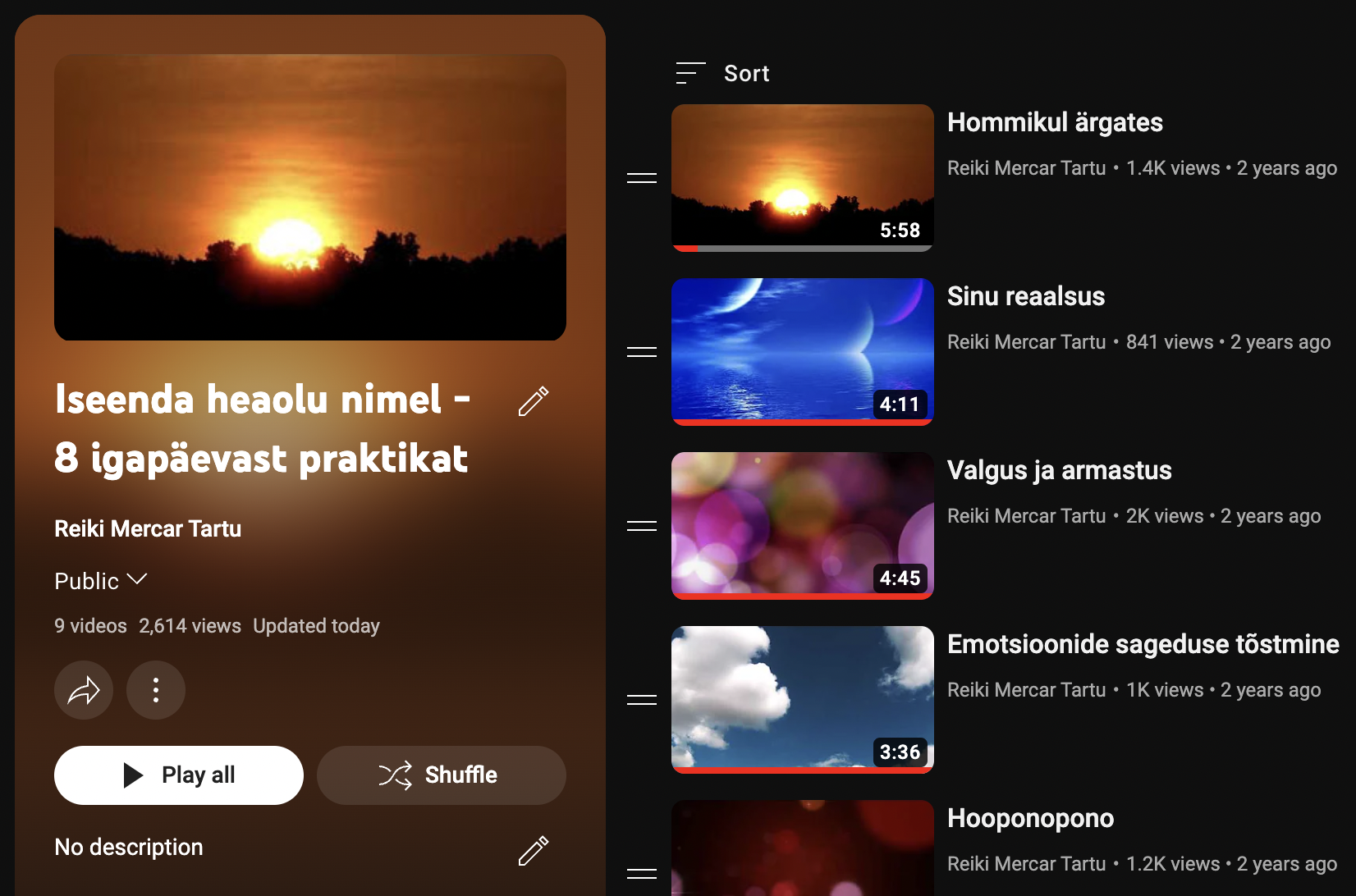
Task: Shuffle the playlist
Action: point(442,775)
